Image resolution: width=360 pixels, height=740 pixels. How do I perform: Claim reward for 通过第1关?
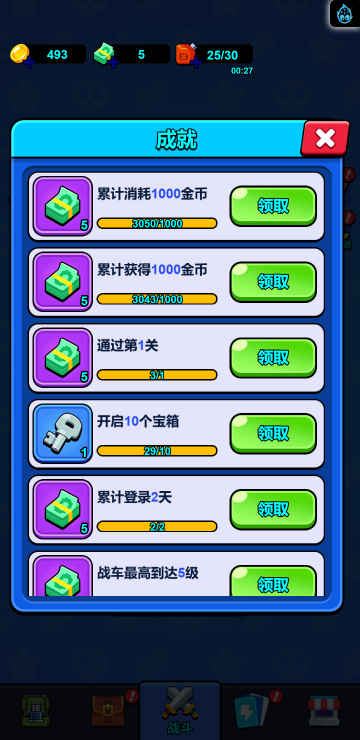[x=273, y=358]
